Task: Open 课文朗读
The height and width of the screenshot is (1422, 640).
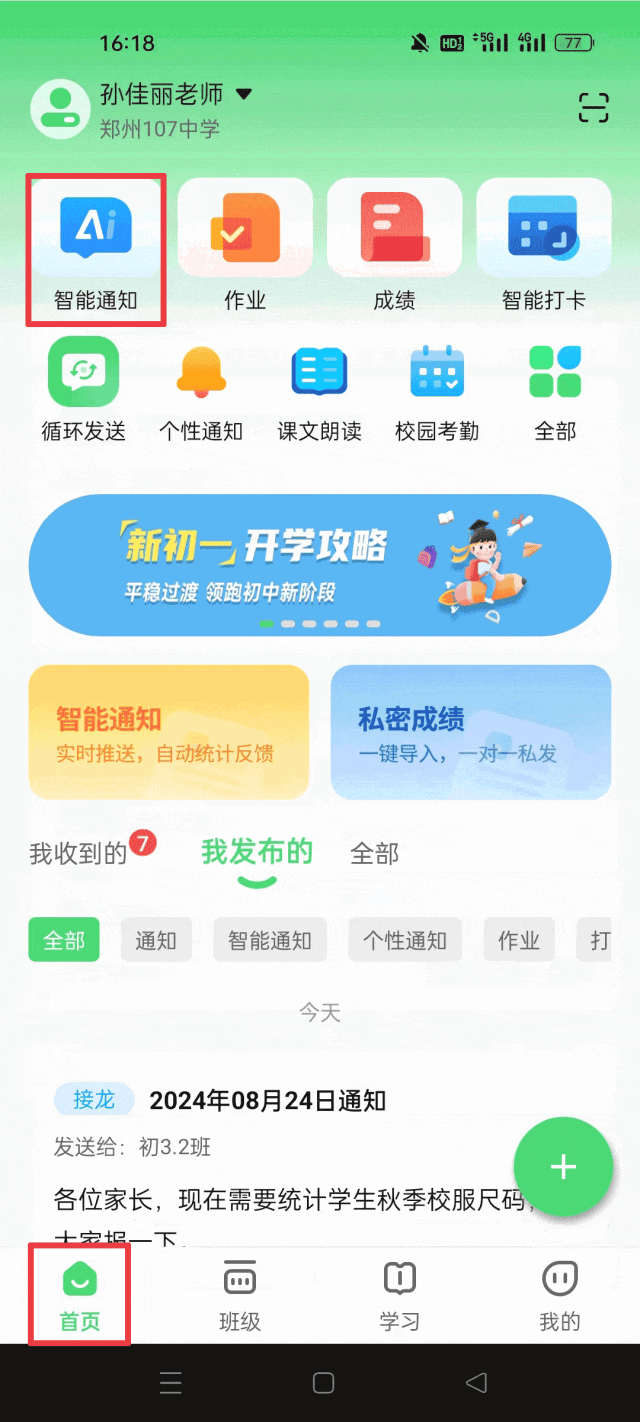Action: click(x=319, y=390)
